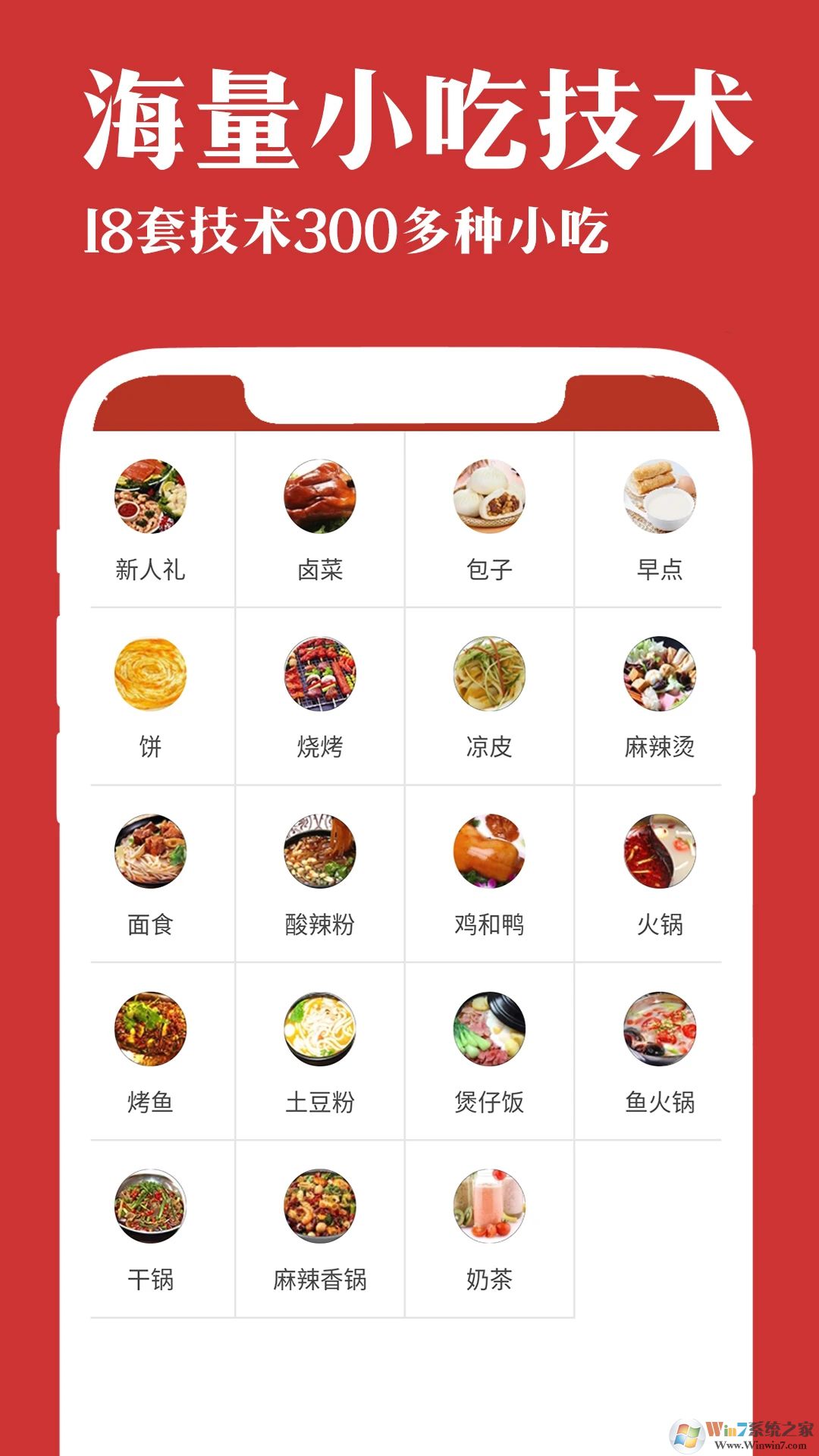Select the 烧烤 barbecue category
Screen dimensions: 819x1456
(321, 686)
